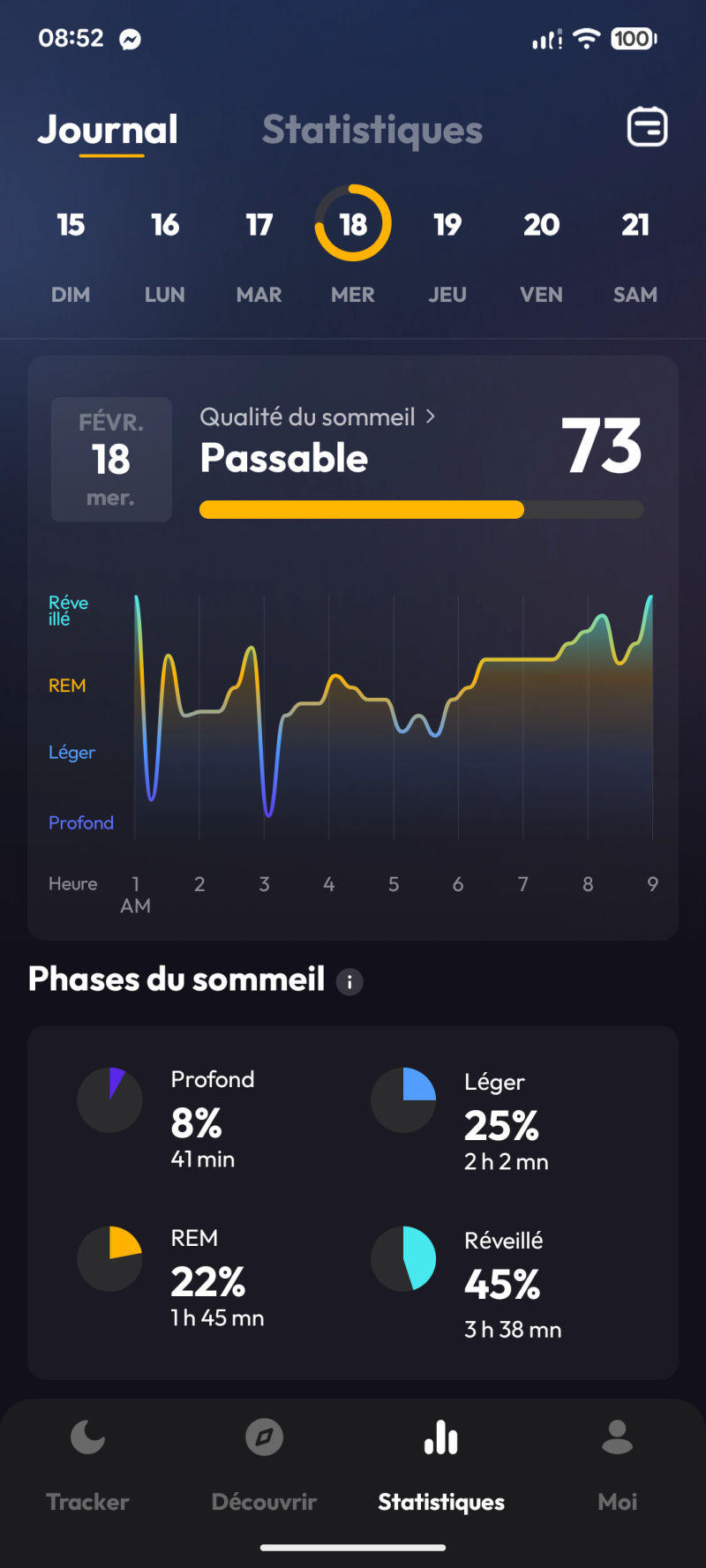The image size is (706, 1568).
Task: Select the Journal top tab
Action: coord(108,131)
